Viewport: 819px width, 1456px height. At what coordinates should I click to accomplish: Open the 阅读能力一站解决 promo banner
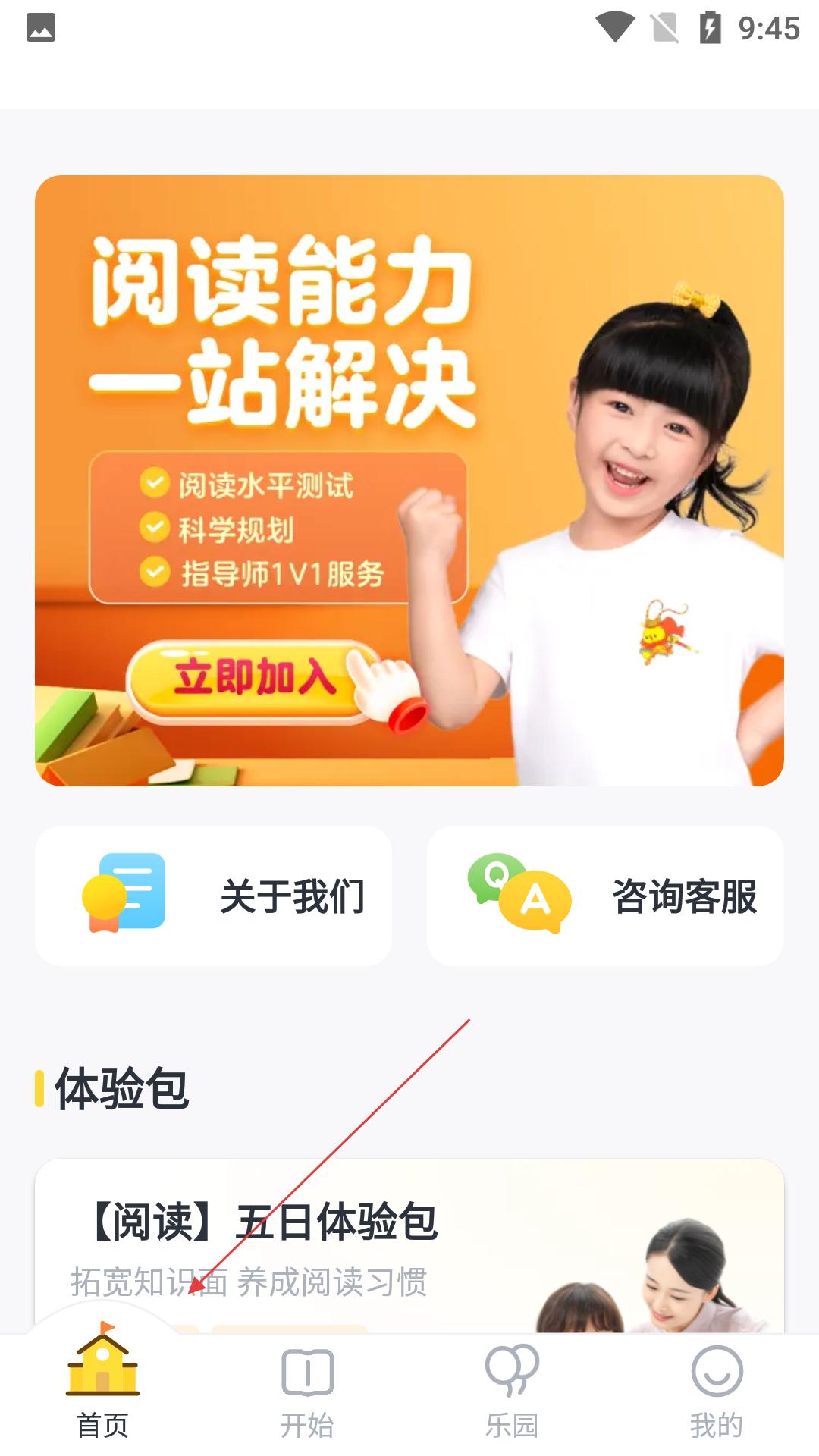pyautogui.click(x=409, y=481)
